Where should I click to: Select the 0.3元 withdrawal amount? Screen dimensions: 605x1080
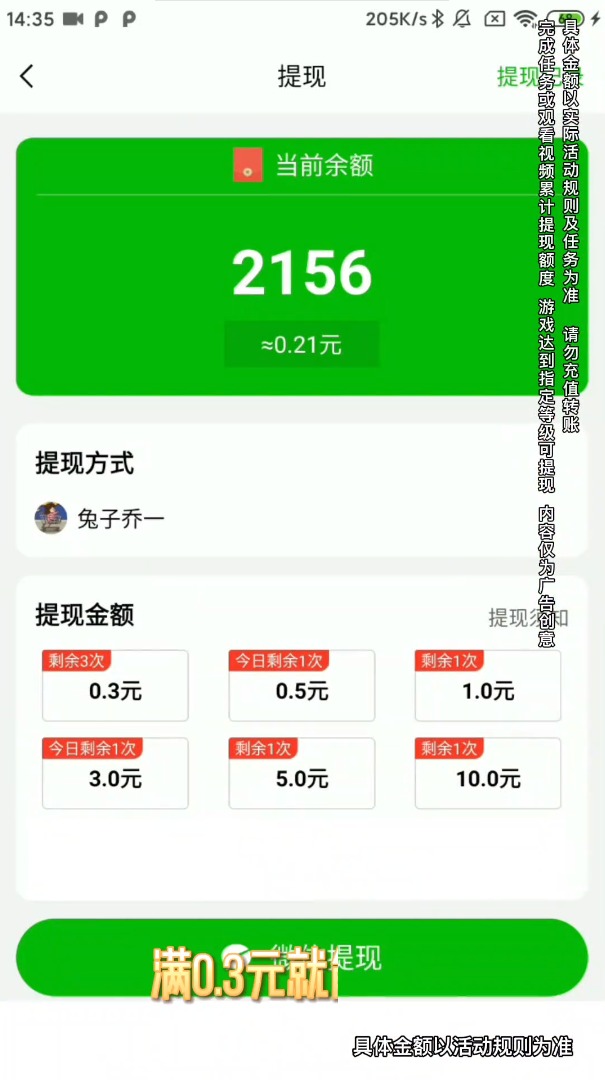coord(115,690)
